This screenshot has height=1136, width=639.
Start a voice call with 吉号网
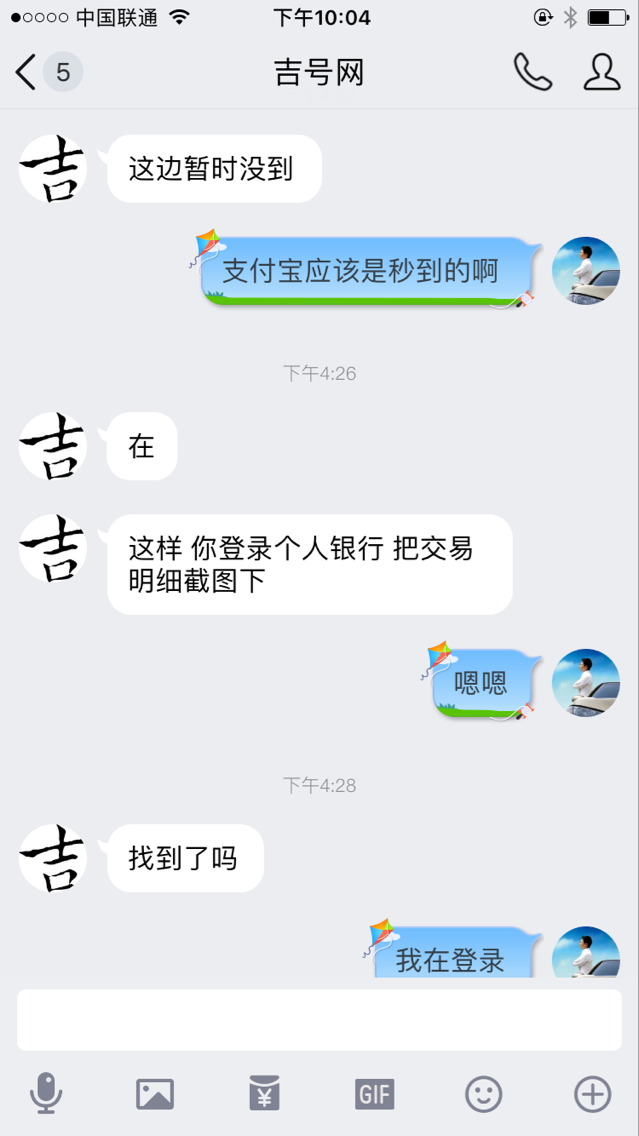pyautogui.click(x=532, y=72)
